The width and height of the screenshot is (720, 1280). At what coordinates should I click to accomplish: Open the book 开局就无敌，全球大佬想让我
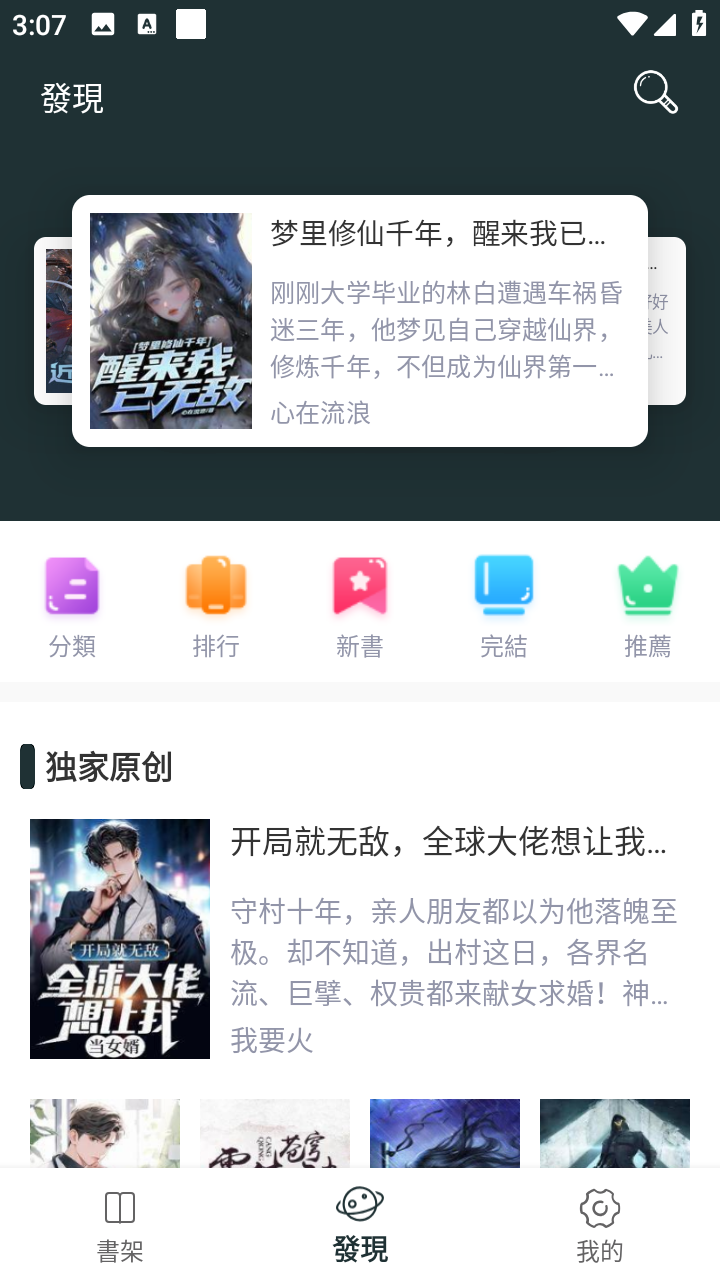pos(360,938)
